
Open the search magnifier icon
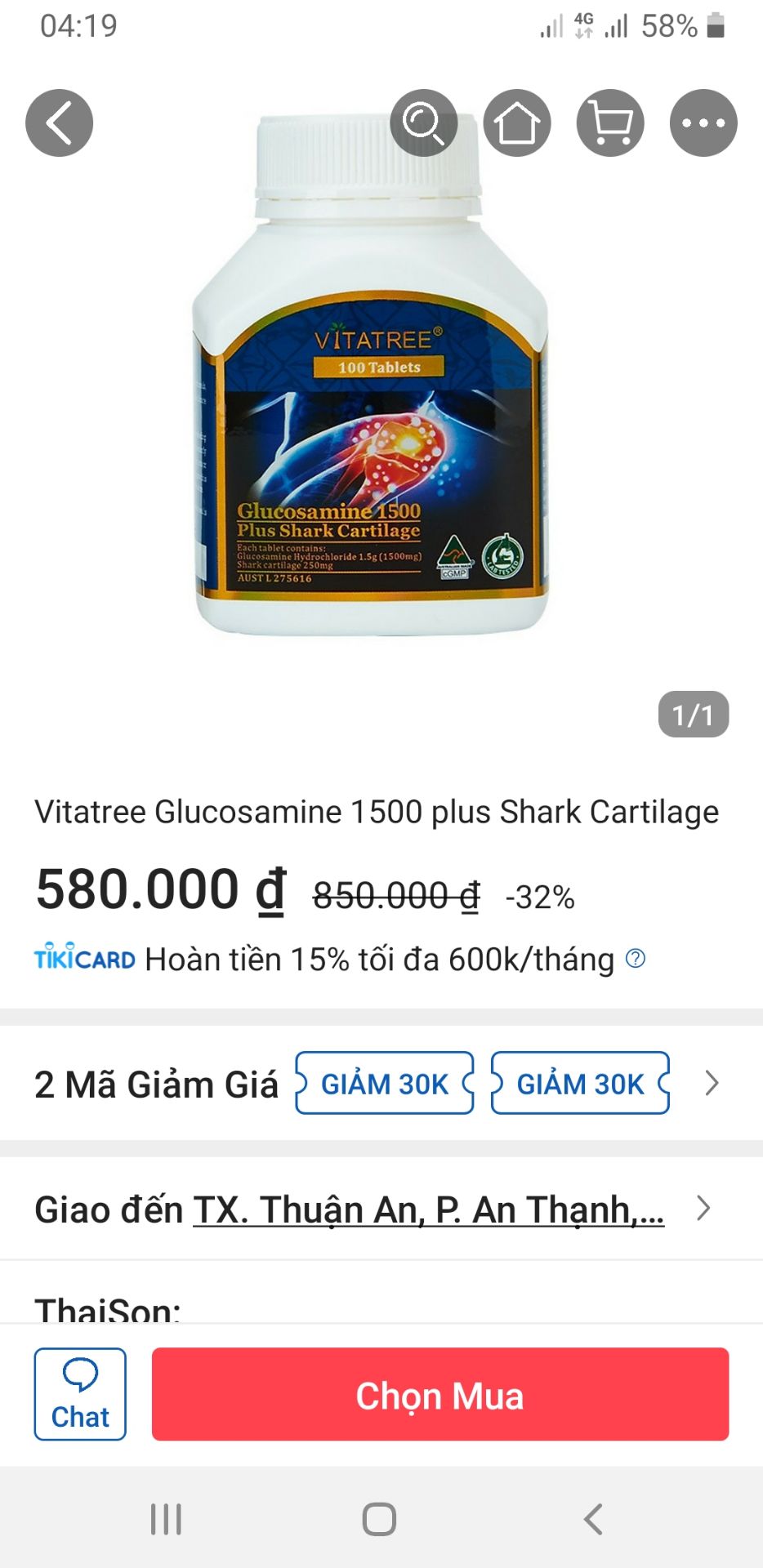pyautogui.click(x=423, y=122)
